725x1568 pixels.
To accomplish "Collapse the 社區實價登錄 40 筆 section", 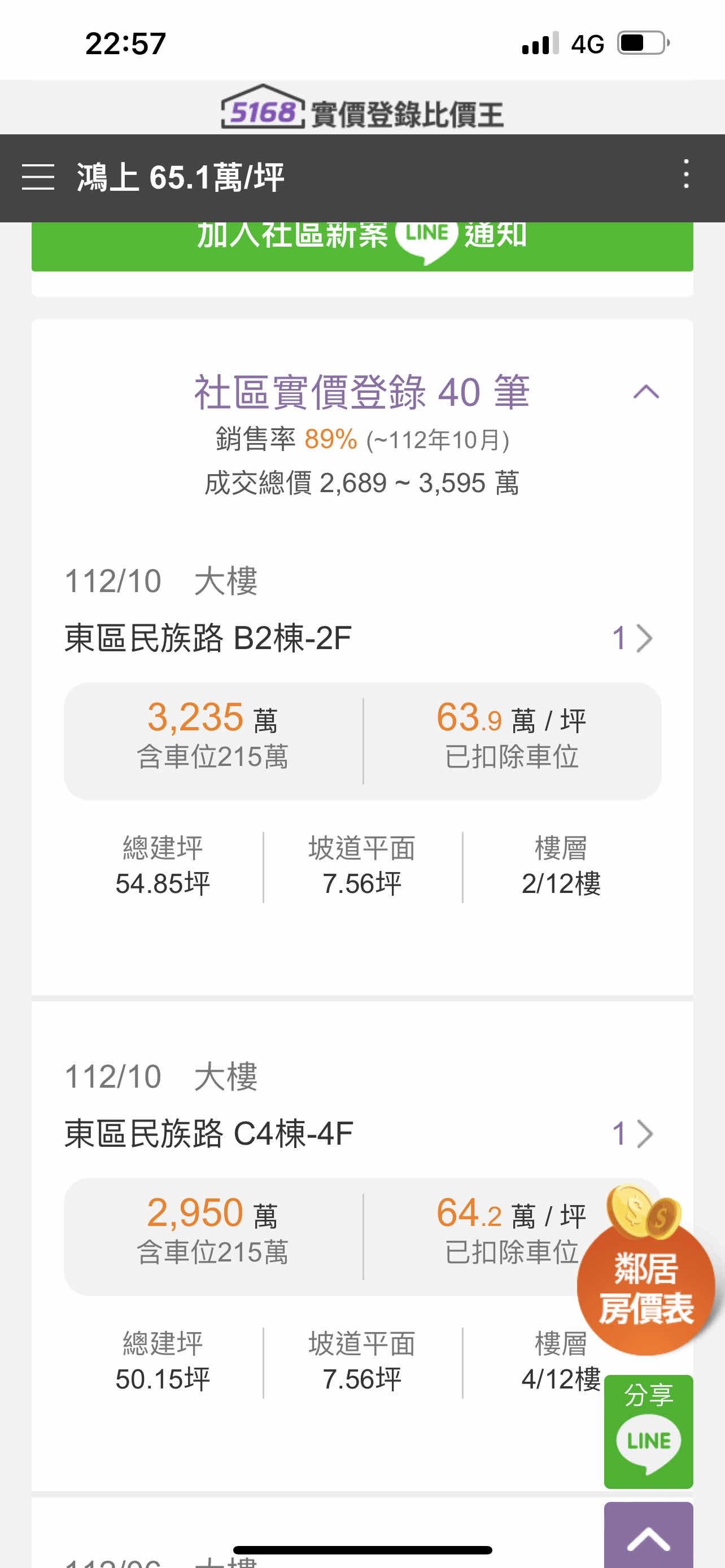I will (646, 392).
